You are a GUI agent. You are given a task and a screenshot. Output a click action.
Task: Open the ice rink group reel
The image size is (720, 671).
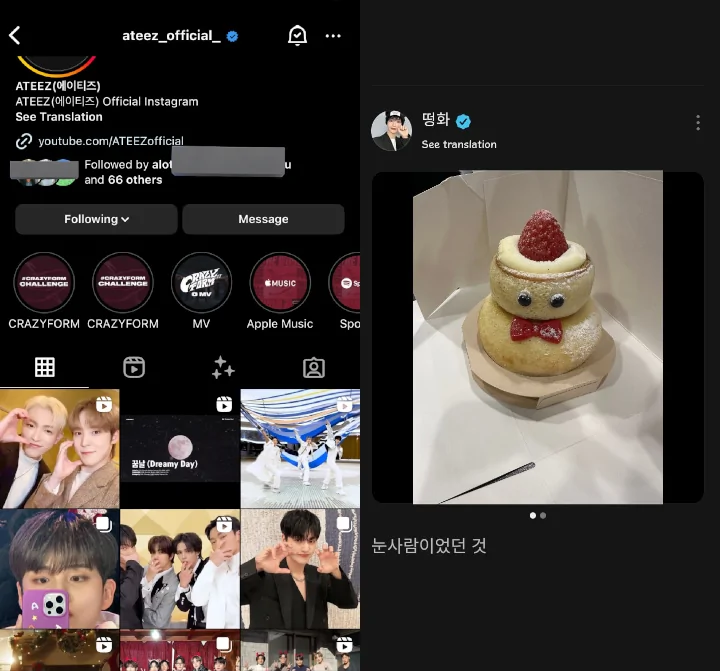point(299,448)
